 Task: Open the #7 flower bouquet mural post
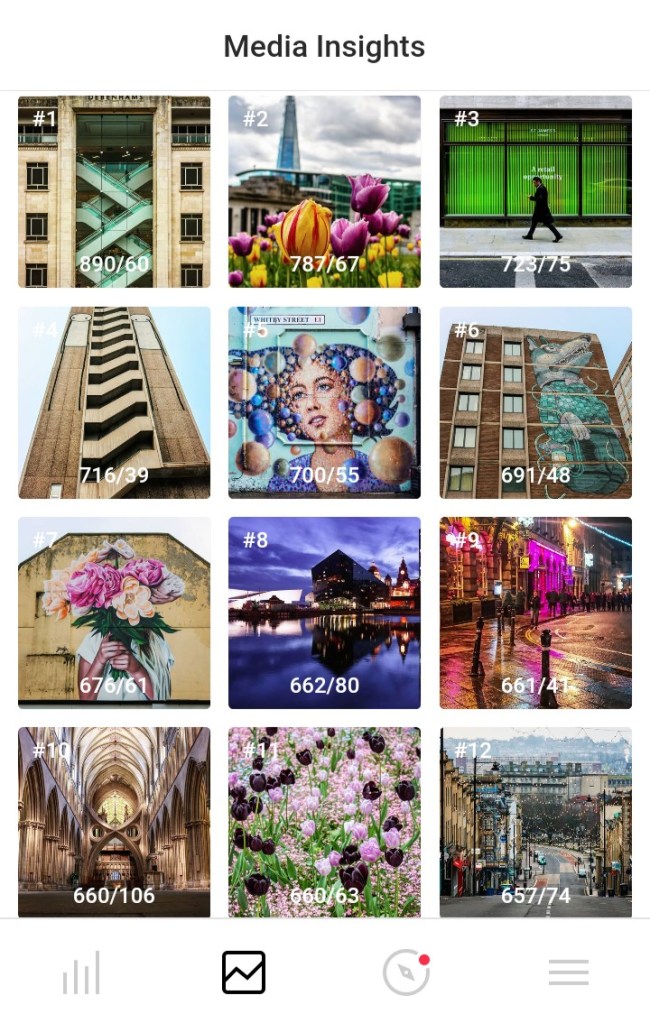click(114, 612)
